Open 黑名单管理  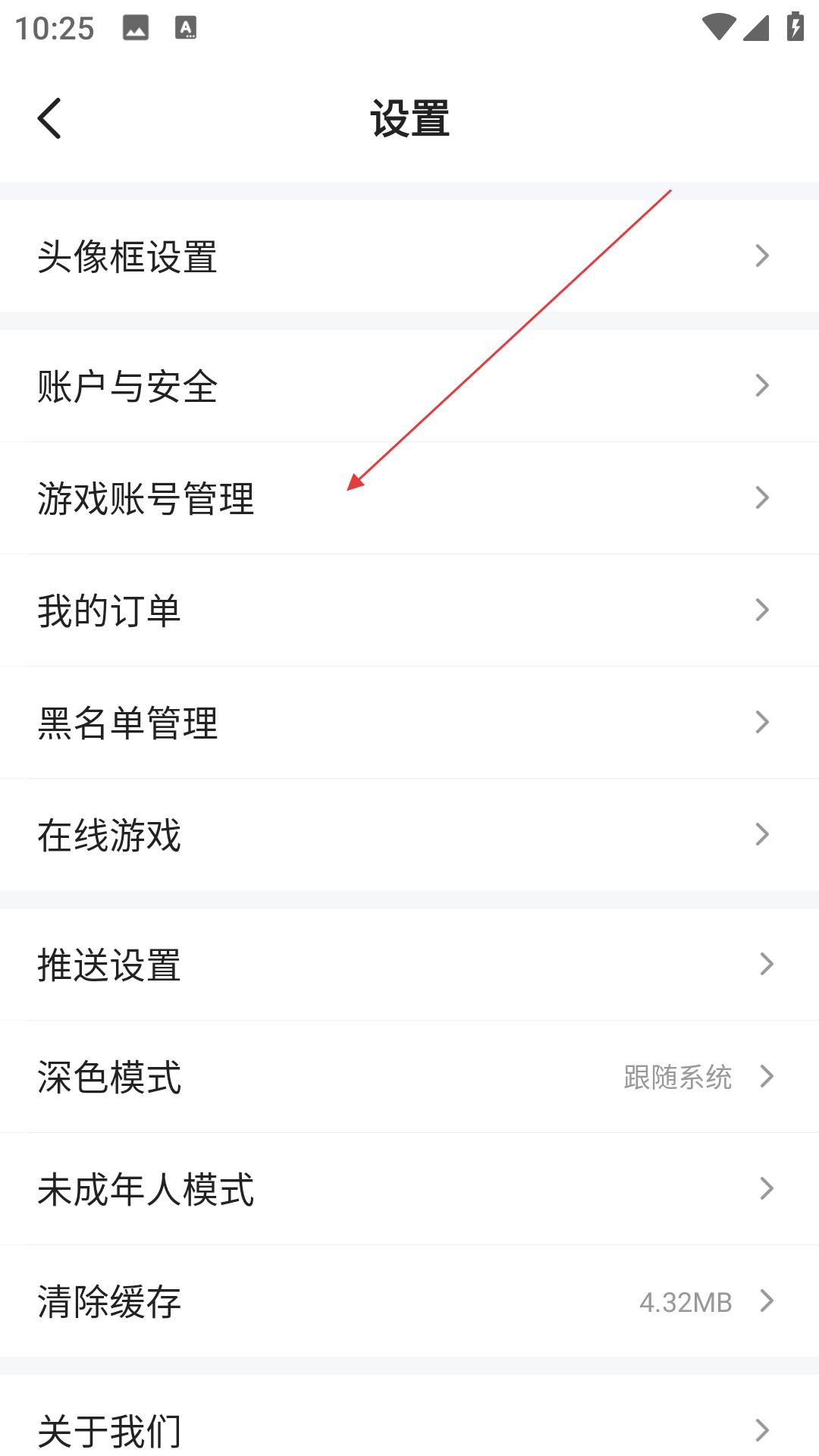409,722
